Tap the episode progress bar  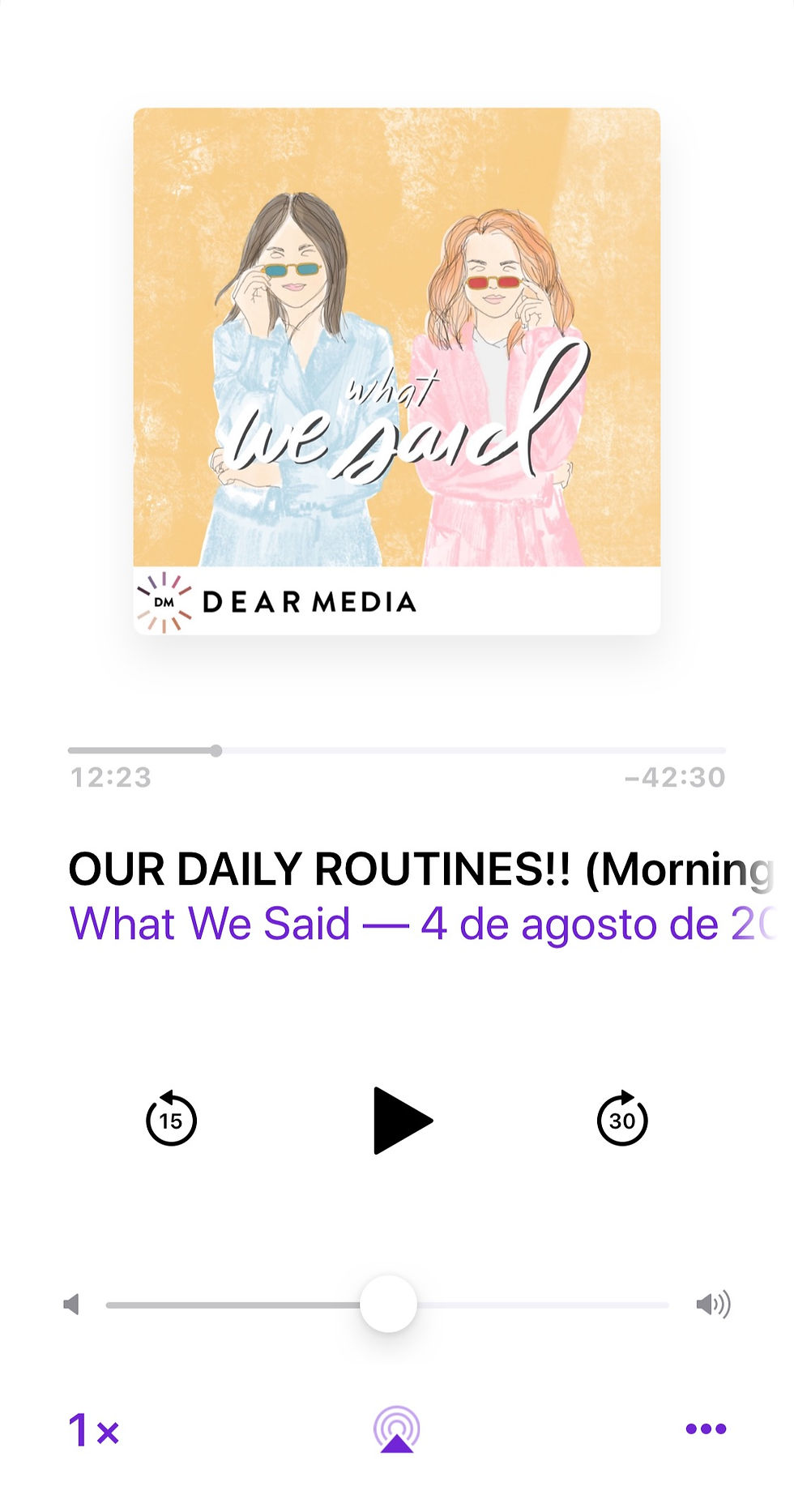(397, 751)
